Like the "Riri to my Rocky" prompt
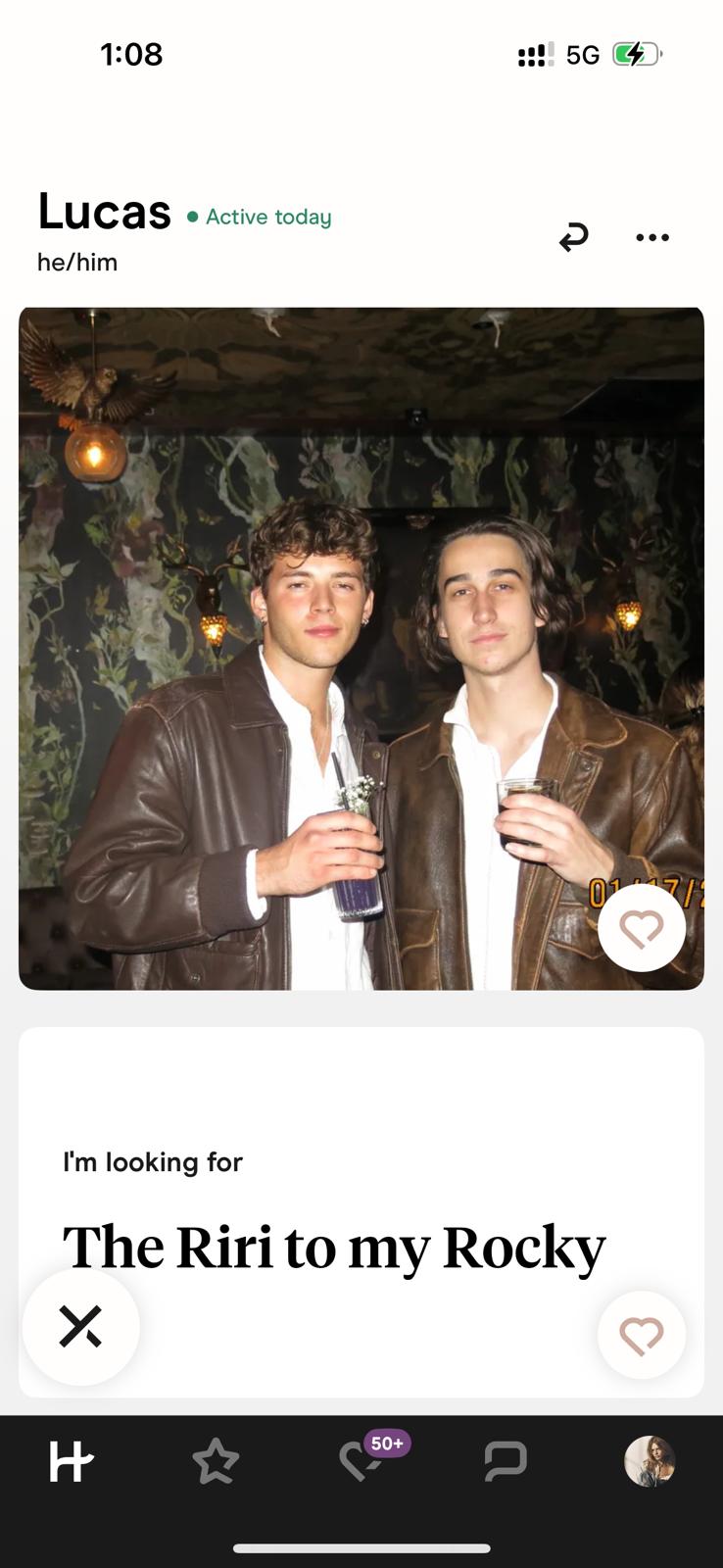The width and height of the screenshot is (723, 1568). click(x=642, y=1335)
